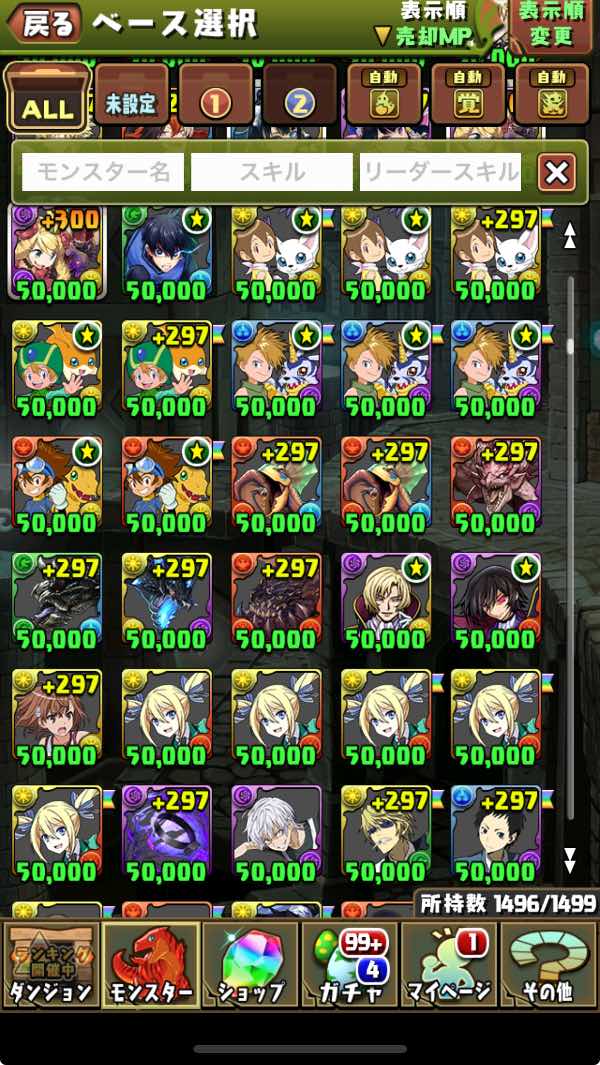Tap the リーダースキル search field

(440, 172)
